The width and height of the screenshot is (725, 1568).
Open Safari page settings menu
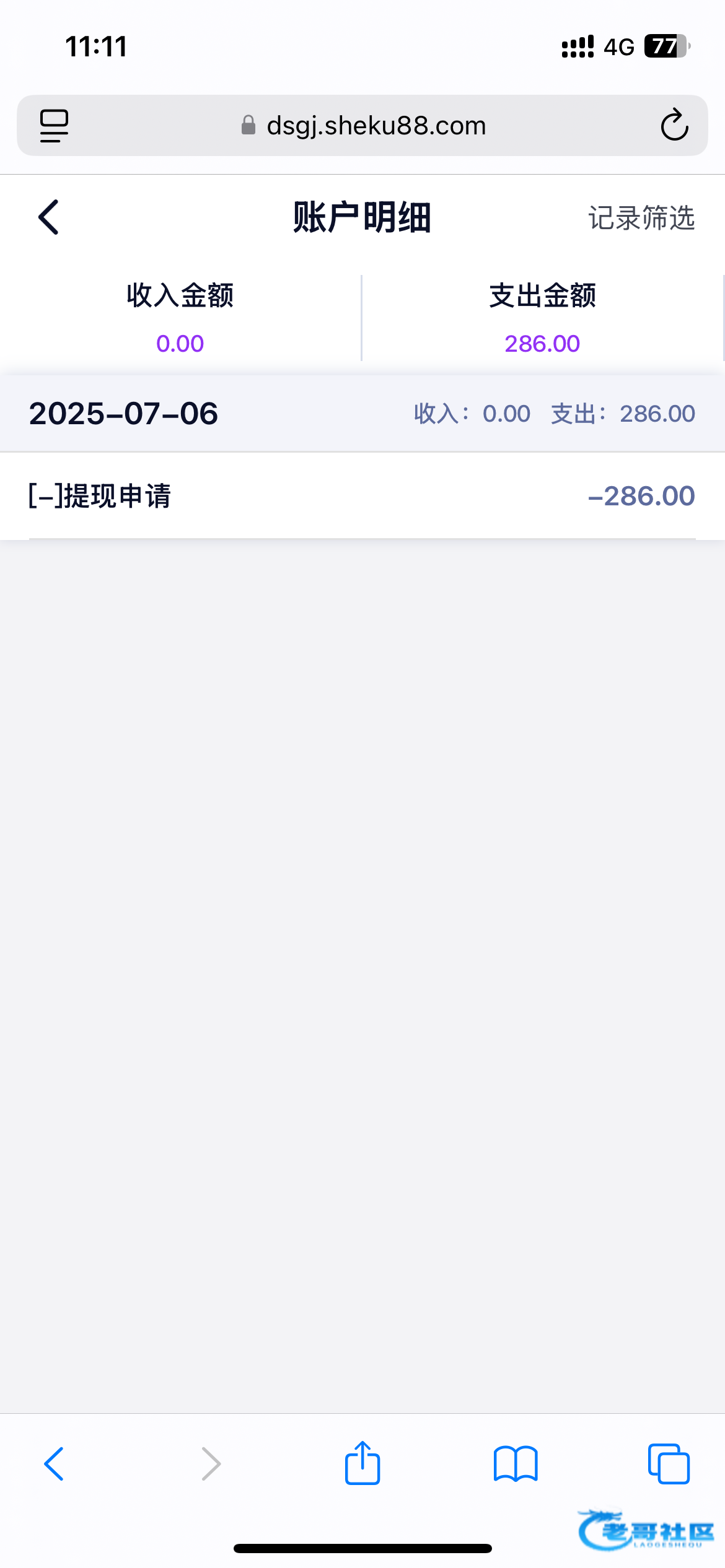click(55, 126)
